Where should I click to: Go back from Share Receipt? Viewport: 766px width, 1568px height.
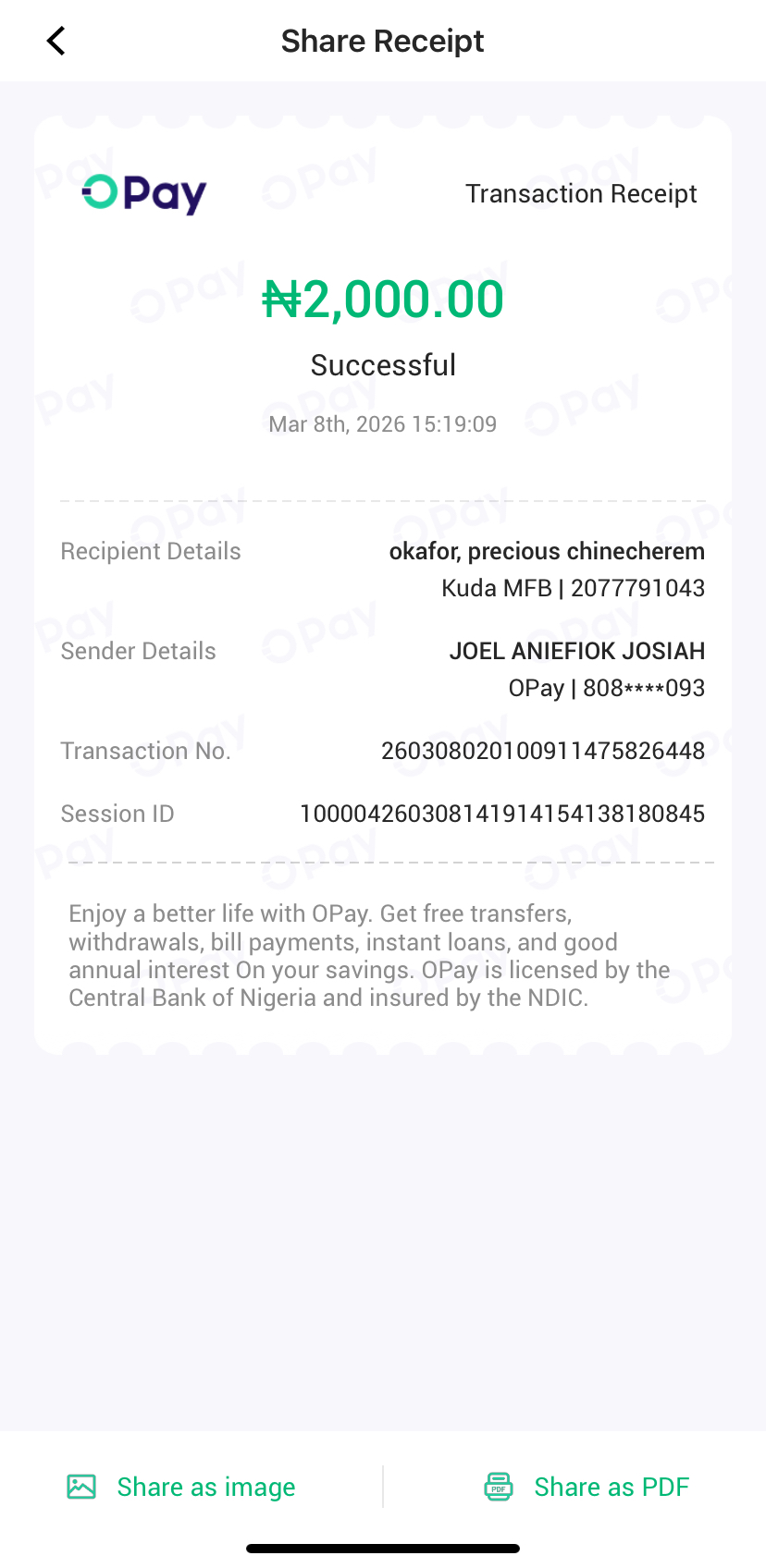pos(56,41)
